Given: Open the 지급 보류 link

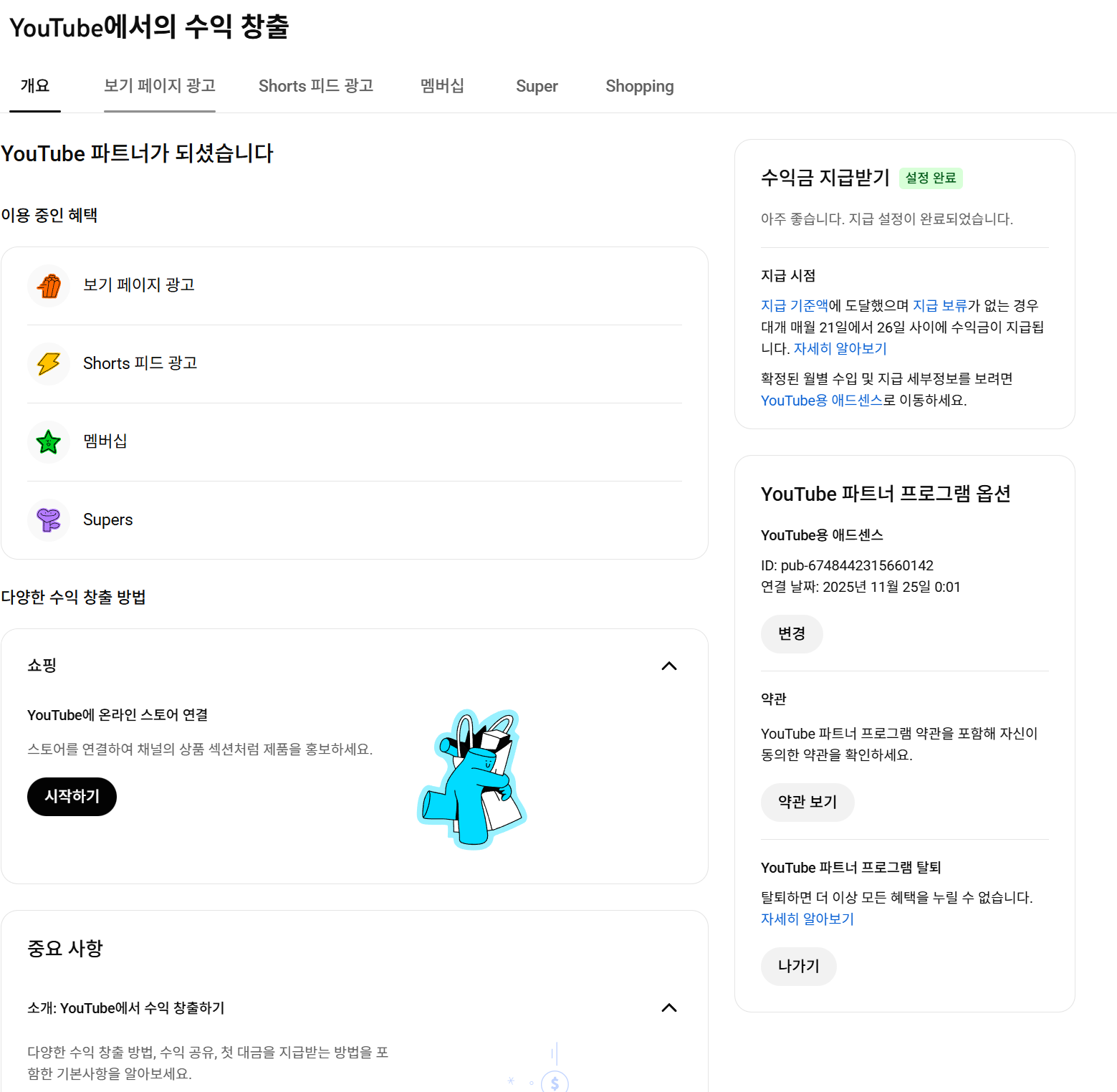Looking at the screenshot, I should (939, 305).
